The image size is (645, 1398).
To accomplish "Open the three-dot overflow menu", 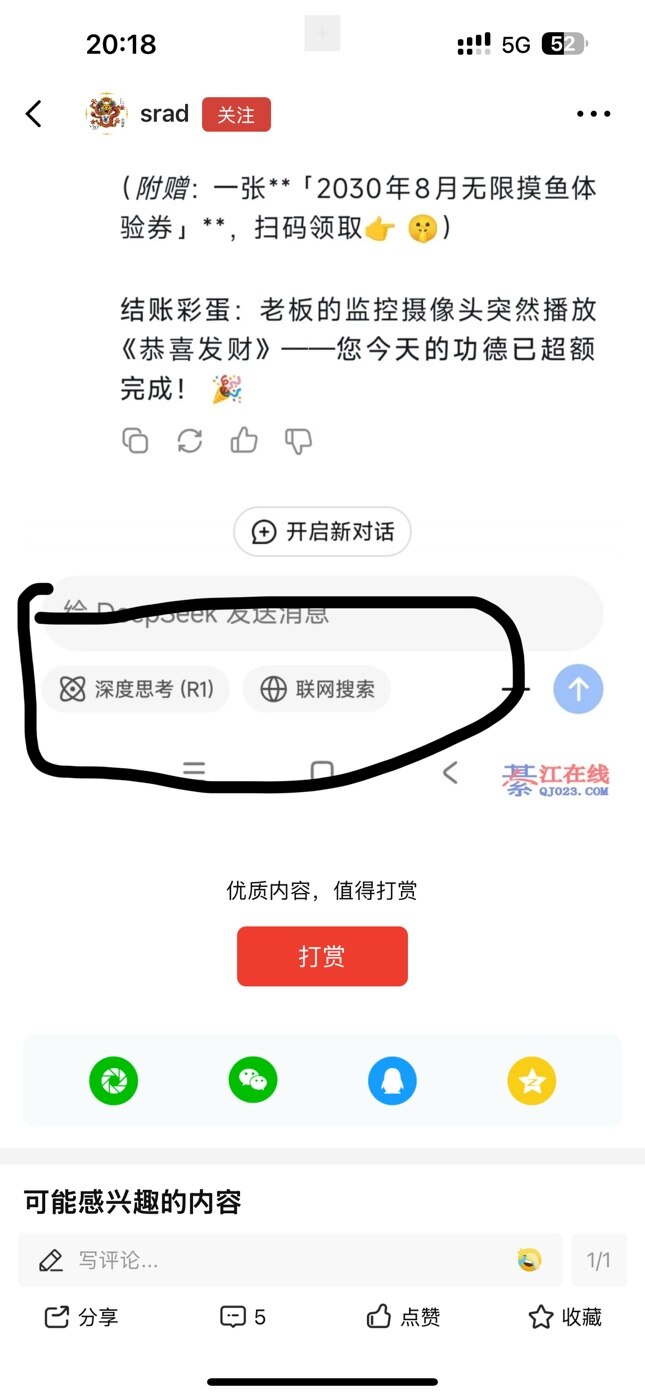I will click(x=593, y=114).
